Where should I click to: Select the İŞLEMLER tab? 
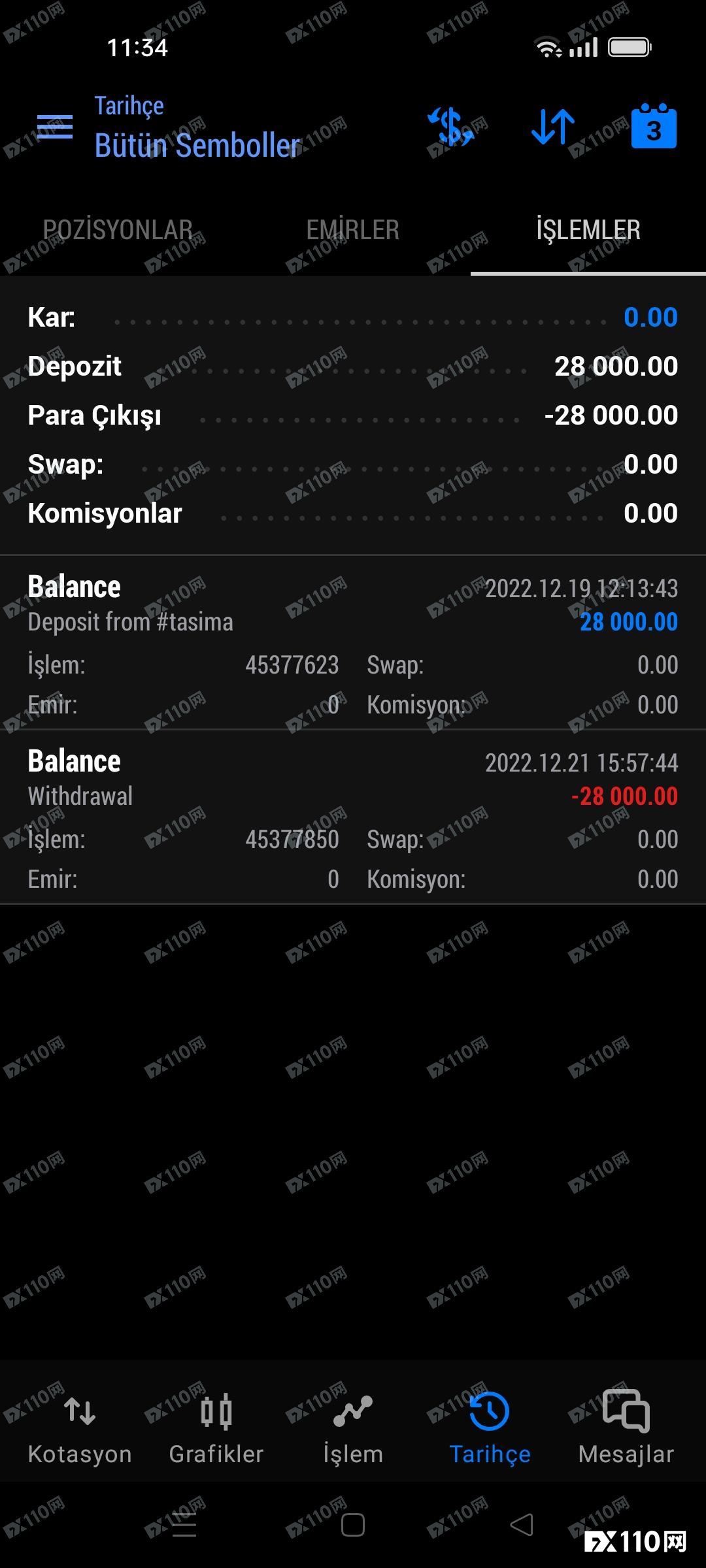588,230
